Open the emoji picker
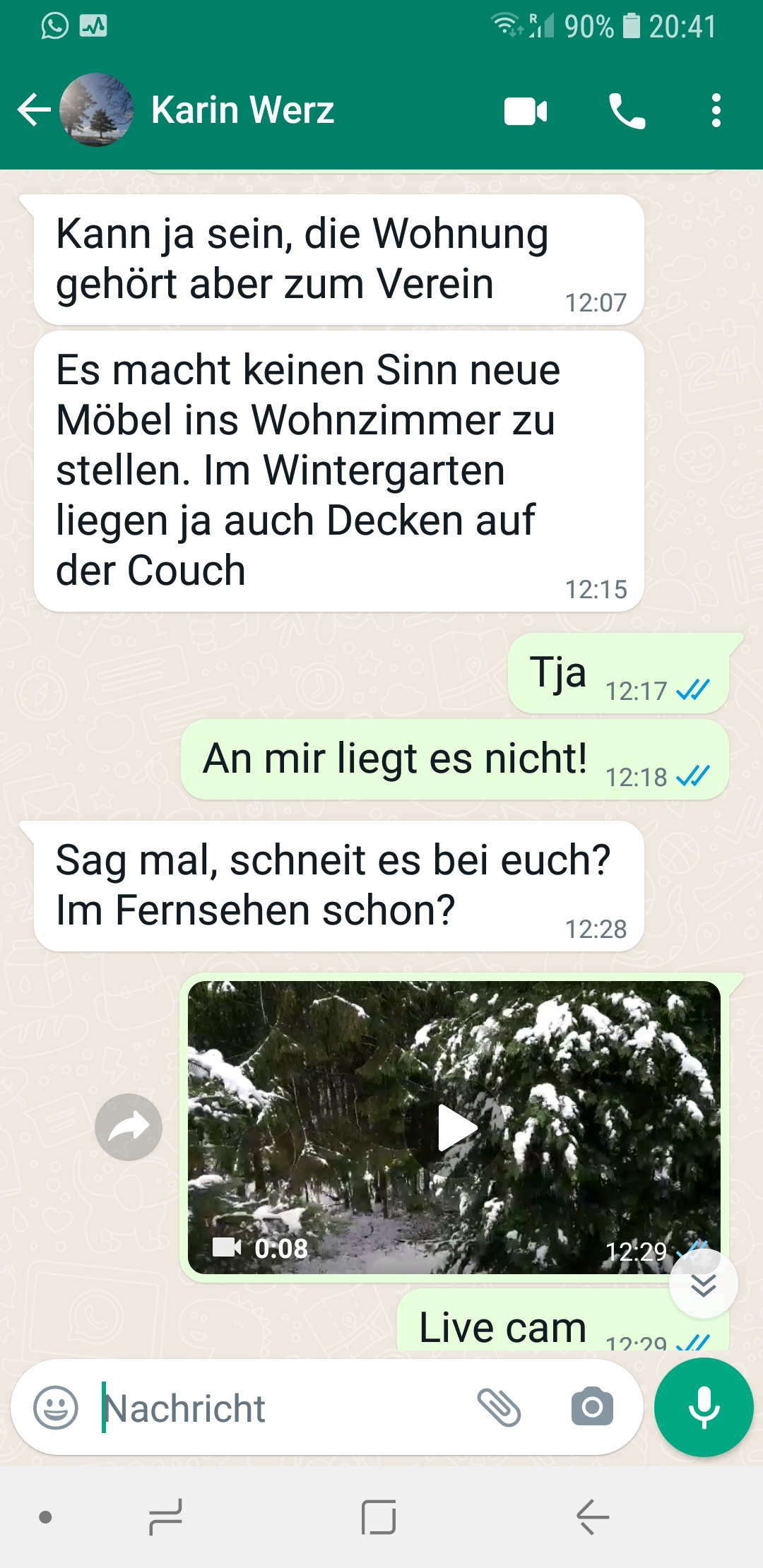Image resolution: width=763 pixels, height=1568 pixels. click(56, 1408)
